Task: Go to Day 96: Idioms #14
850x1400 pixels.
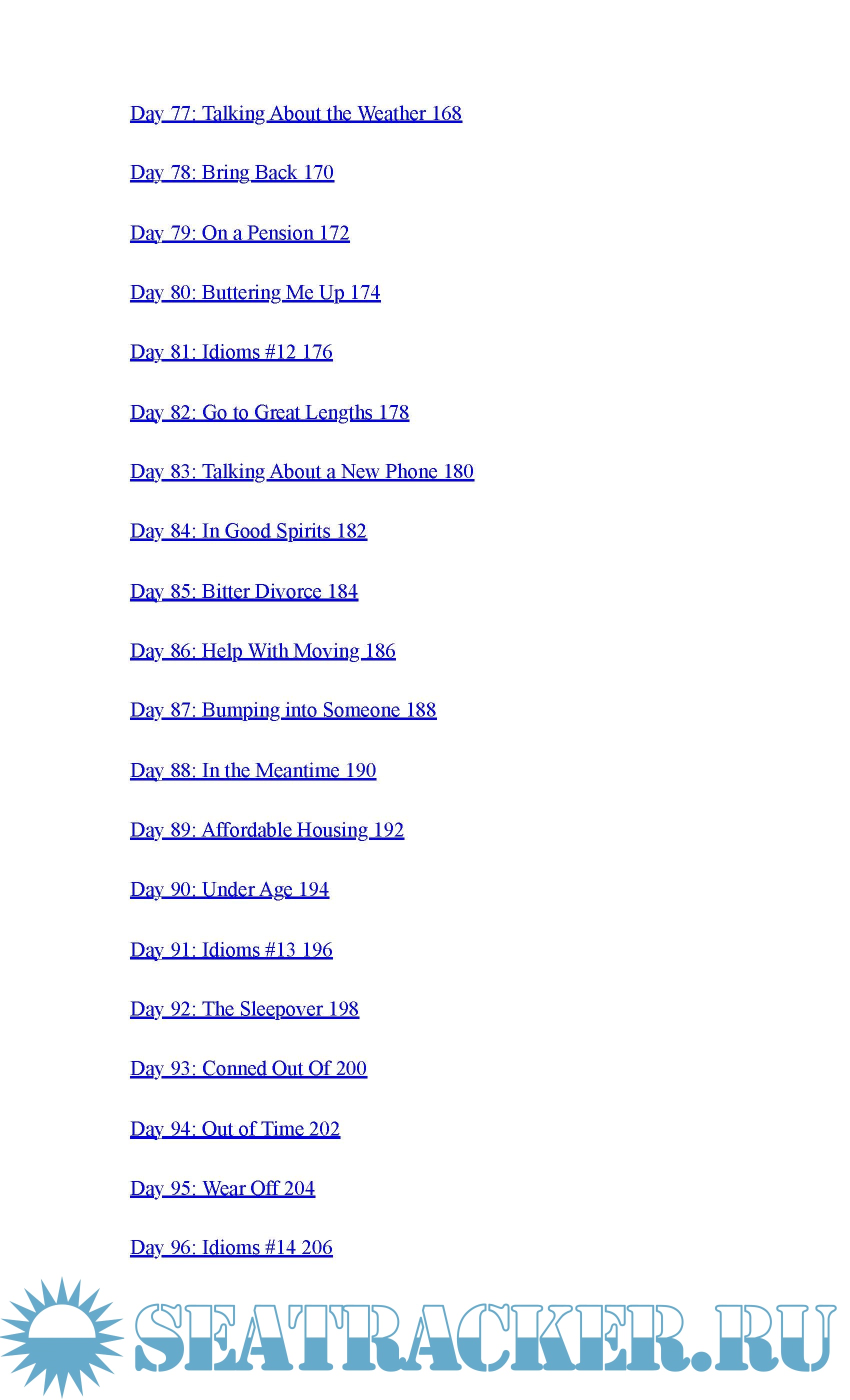Action: [231, 1247]
